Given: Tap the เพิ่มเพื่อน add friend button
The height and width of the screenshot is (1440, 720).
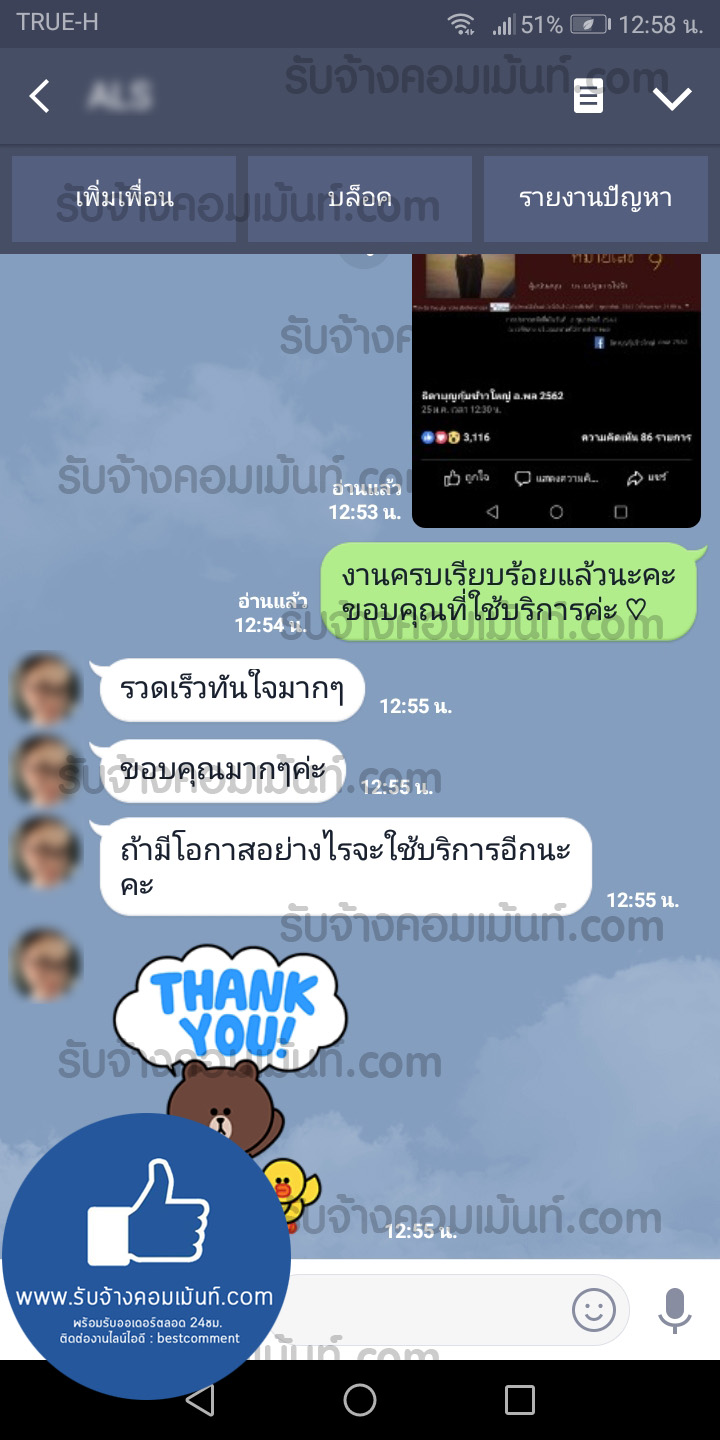Looking at the screenshot, I should (x=124, y=198).
